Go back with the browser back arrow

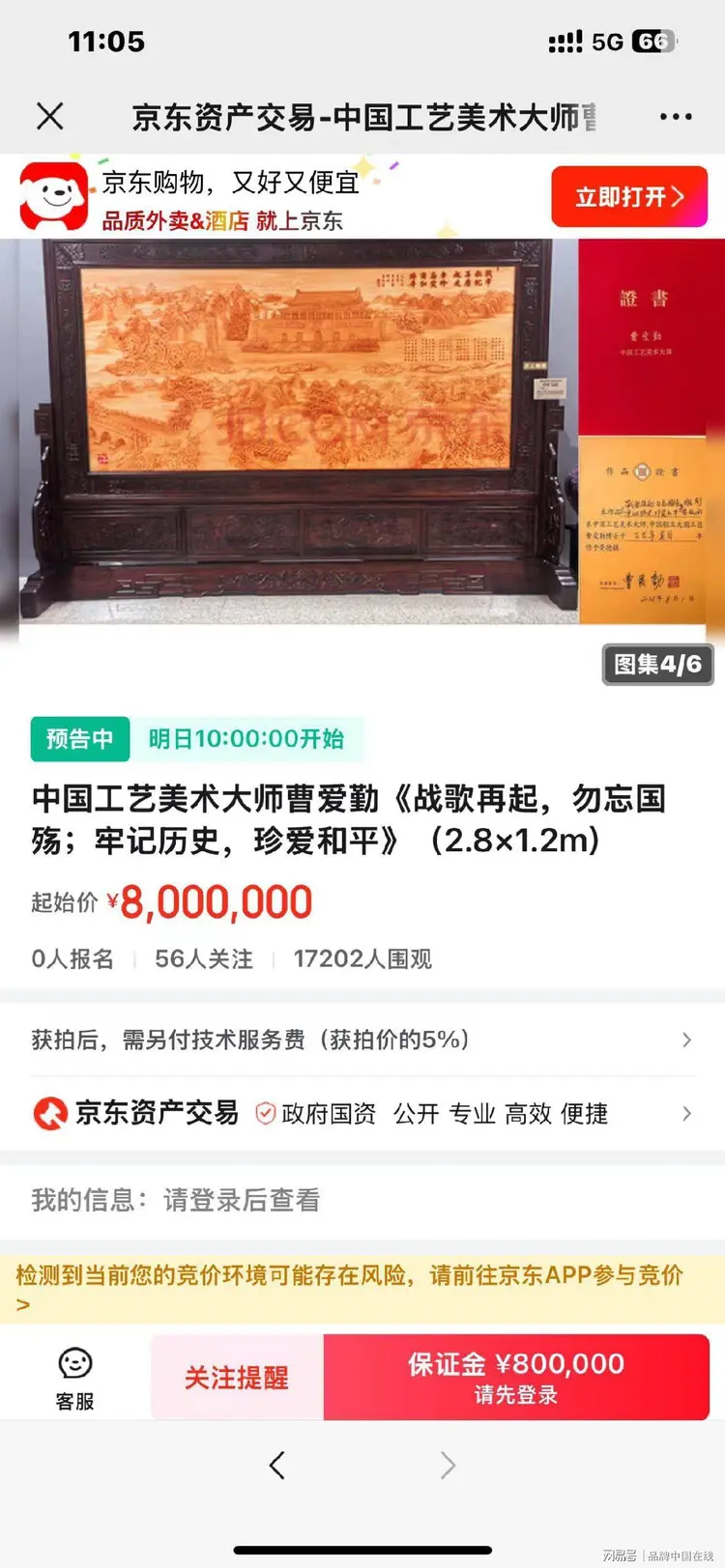click(x=277, y=1466)
